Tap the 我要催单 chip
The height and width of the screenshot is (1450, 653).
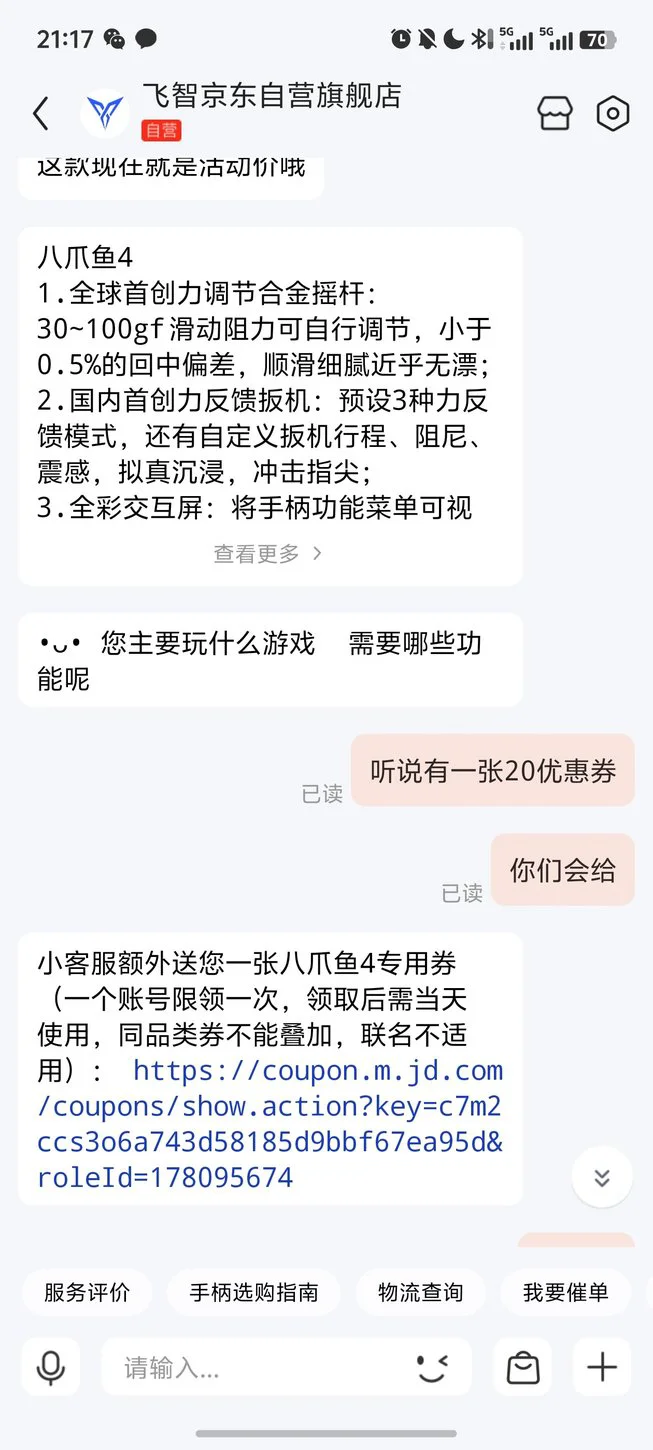pos(566,1292)
